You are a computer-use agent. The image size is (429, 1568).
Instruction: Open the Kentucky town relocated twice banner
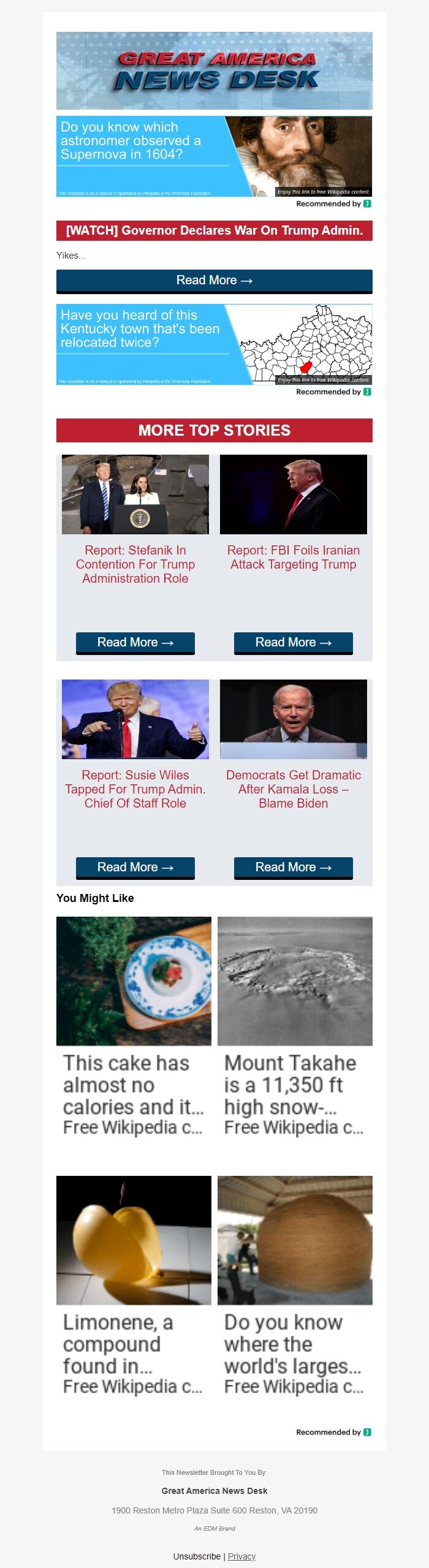click(214, 344)
